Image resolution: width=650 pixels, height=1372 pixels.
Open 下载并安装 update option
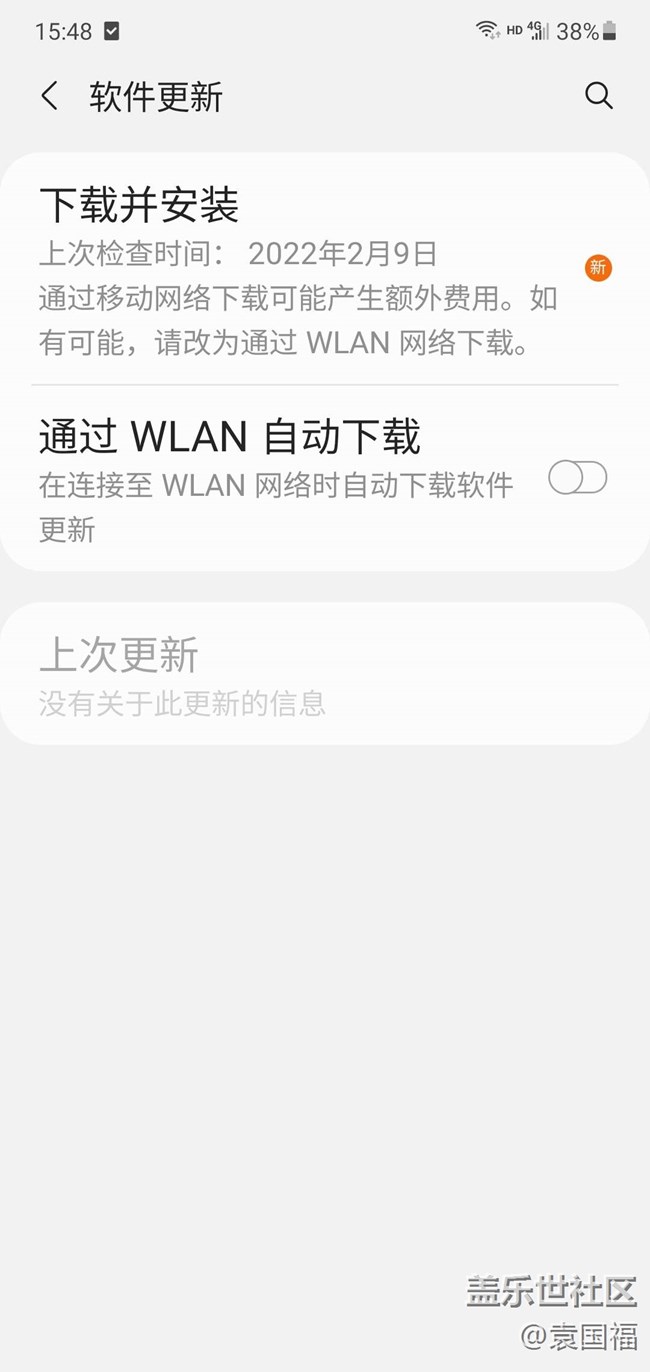300,270
